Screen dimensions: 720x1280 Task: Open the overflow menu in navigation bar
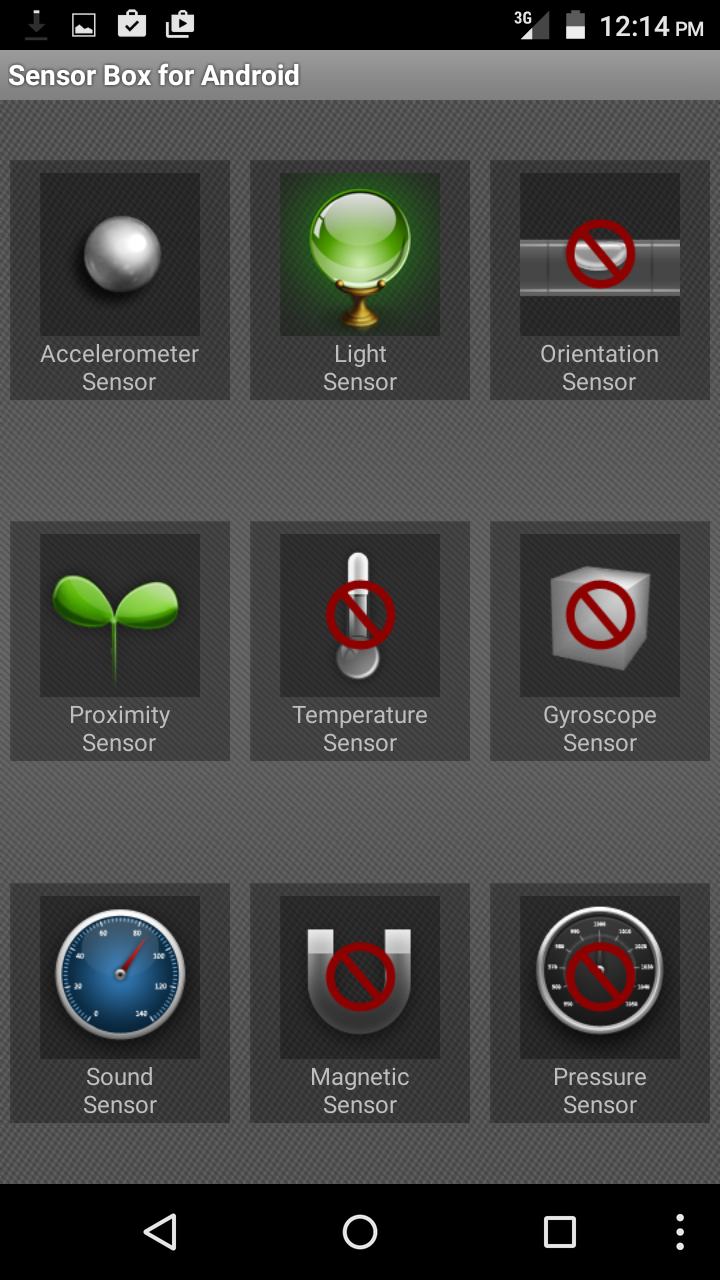click(x=680, y=1232)
